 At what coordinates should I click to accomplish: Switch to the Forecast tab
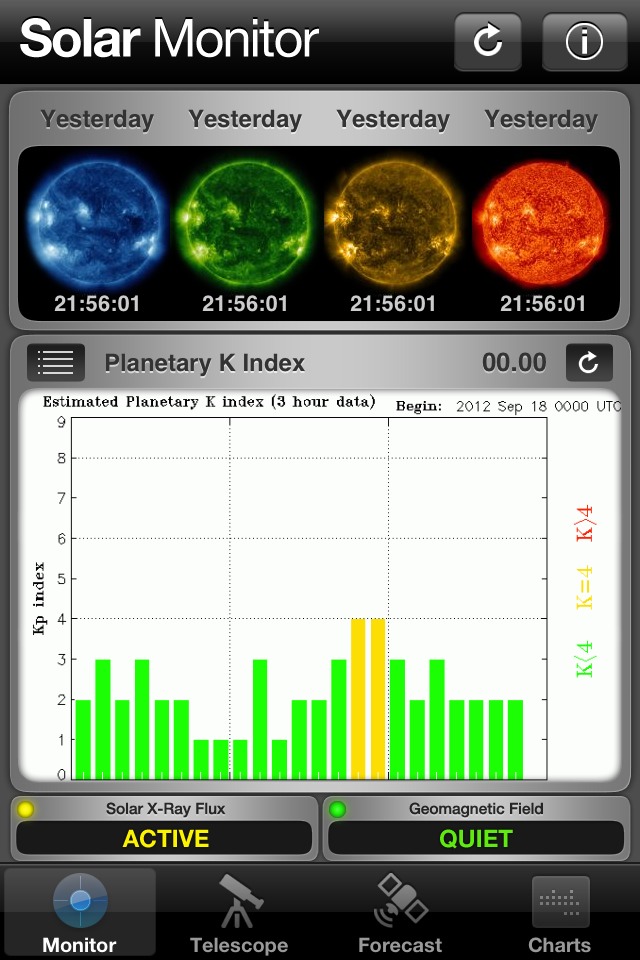point(400,912)
